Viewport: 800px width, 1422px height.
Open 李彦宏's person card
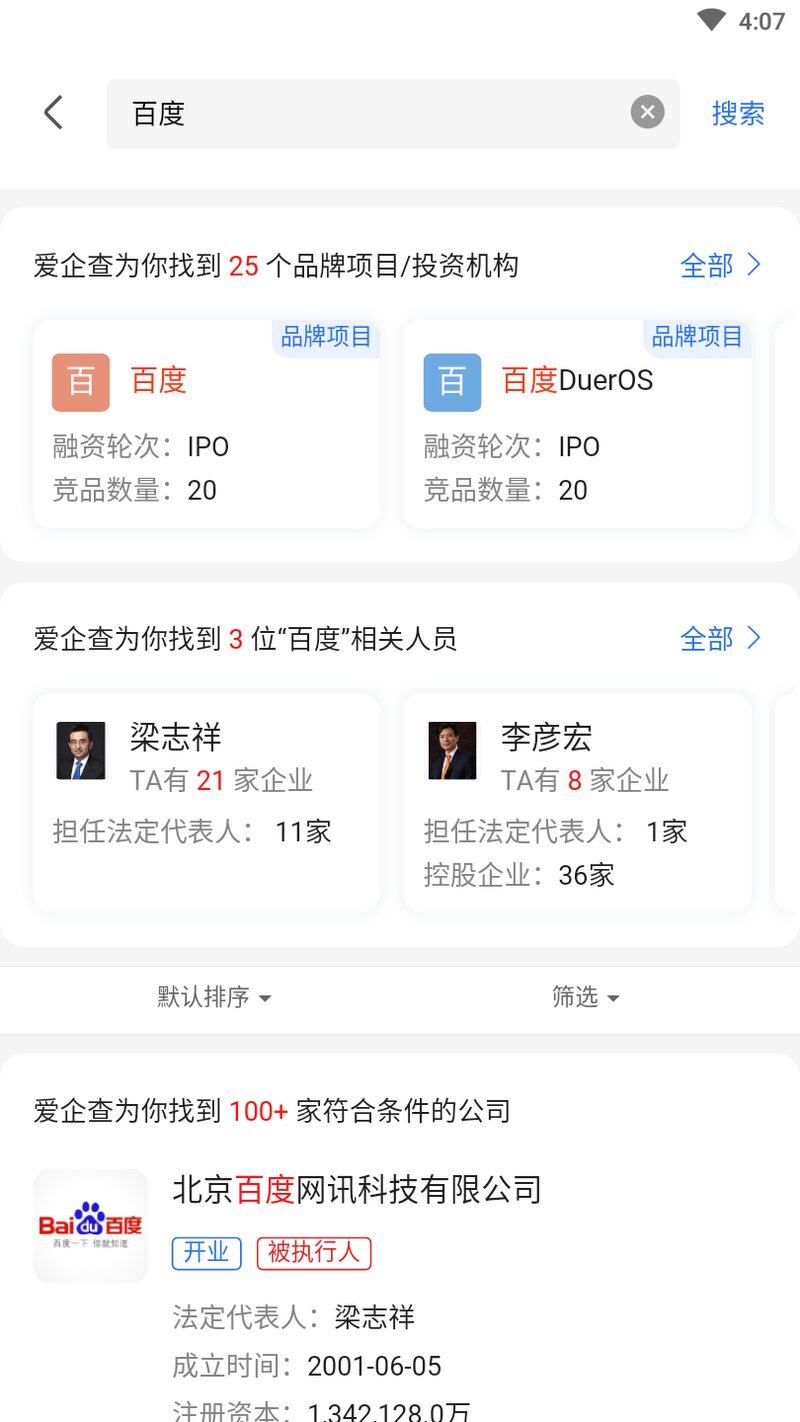coord(577,802)
